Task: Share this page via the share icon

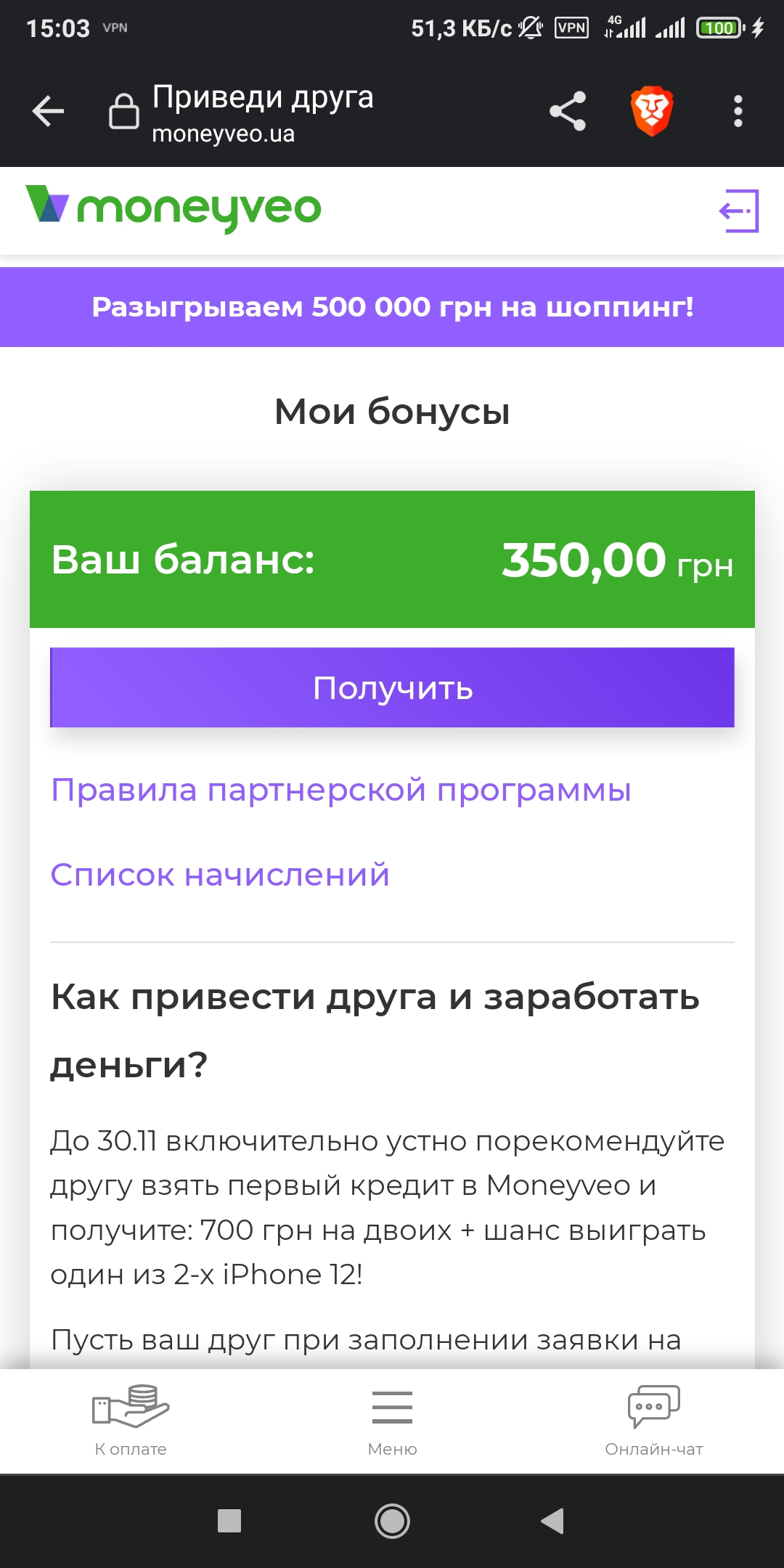Action: [568, 111]
